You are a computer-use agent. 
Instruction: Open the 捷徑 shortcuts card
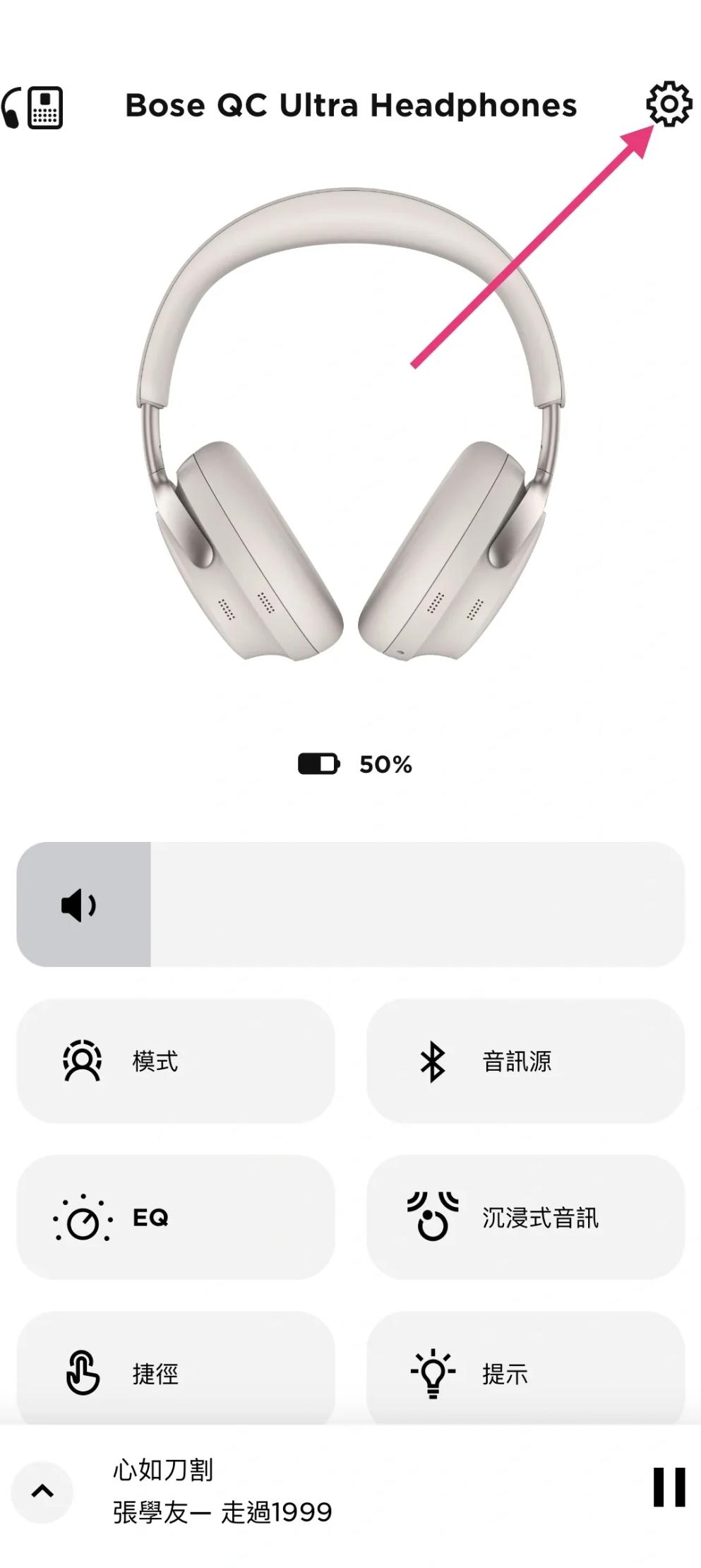pos(175,1372)
